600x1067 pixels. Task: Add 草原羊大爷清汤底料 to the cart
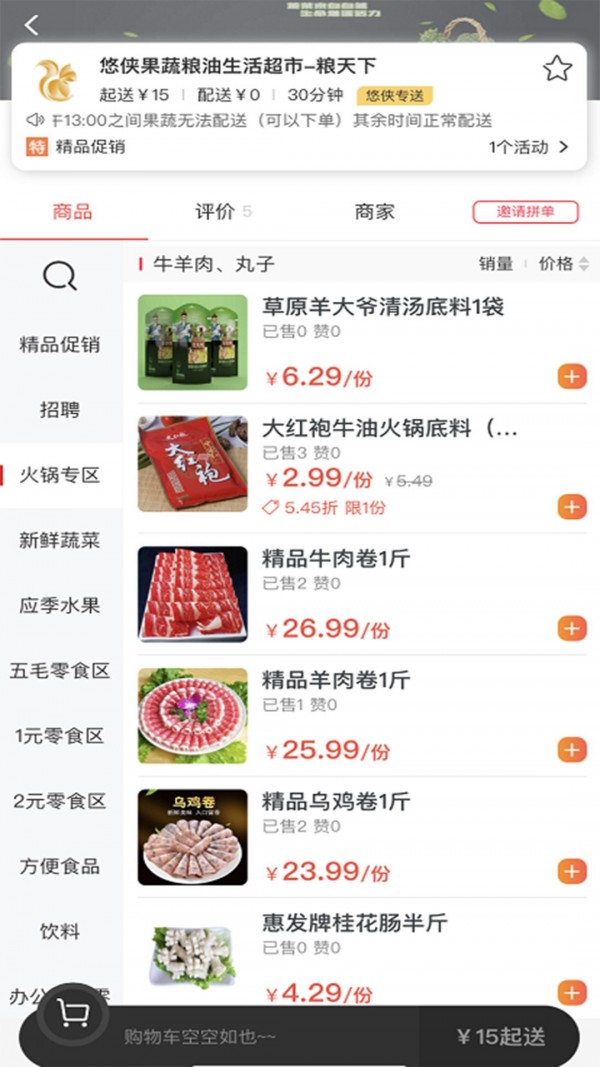point(572,376)
